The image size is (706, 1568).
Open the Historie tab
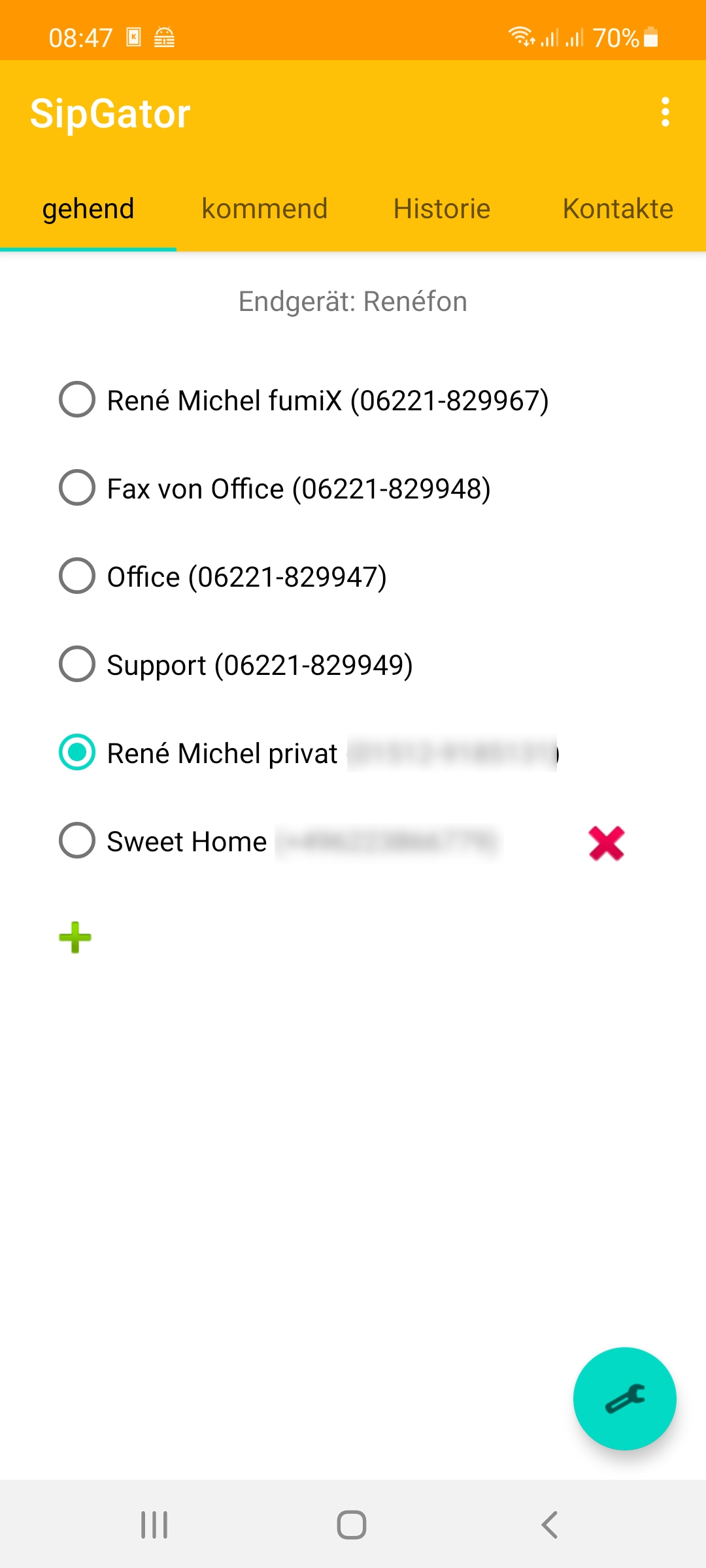pos(442,209)
